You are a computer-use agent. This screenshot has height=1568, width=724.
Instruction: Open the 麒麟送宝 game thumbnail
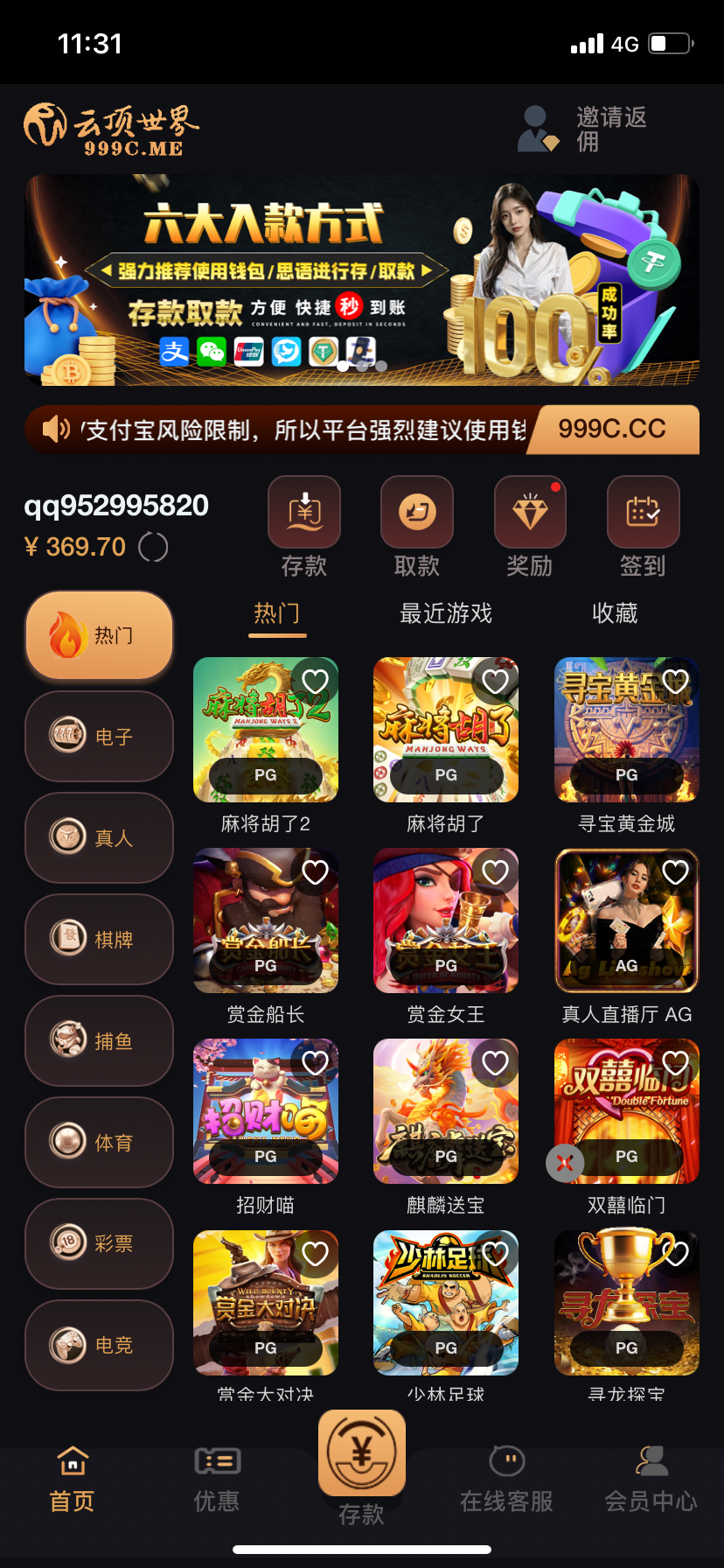(x=446, y=1111)
